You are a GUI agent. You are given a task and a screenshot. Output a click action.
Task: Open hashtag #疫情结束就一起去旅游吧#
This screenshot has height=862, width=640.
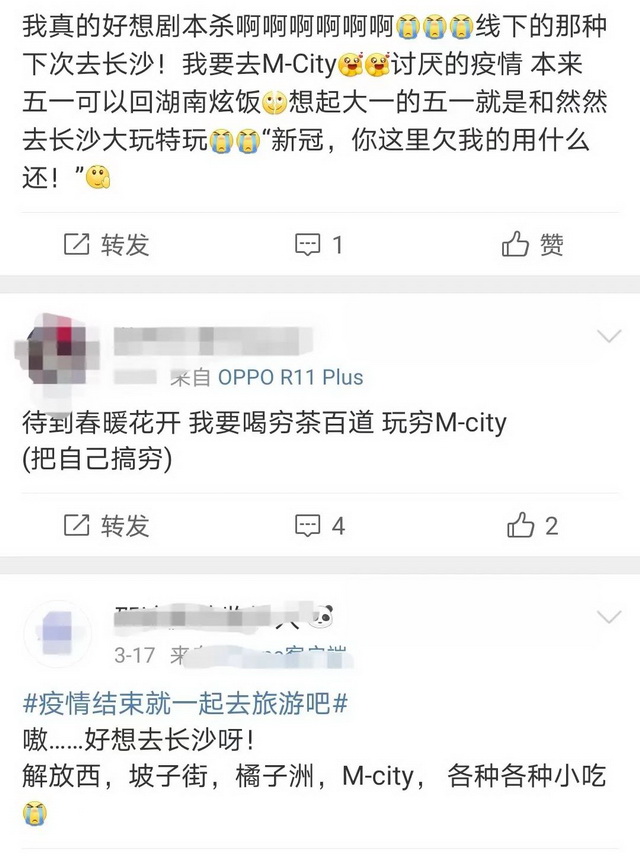pos(185,703)
